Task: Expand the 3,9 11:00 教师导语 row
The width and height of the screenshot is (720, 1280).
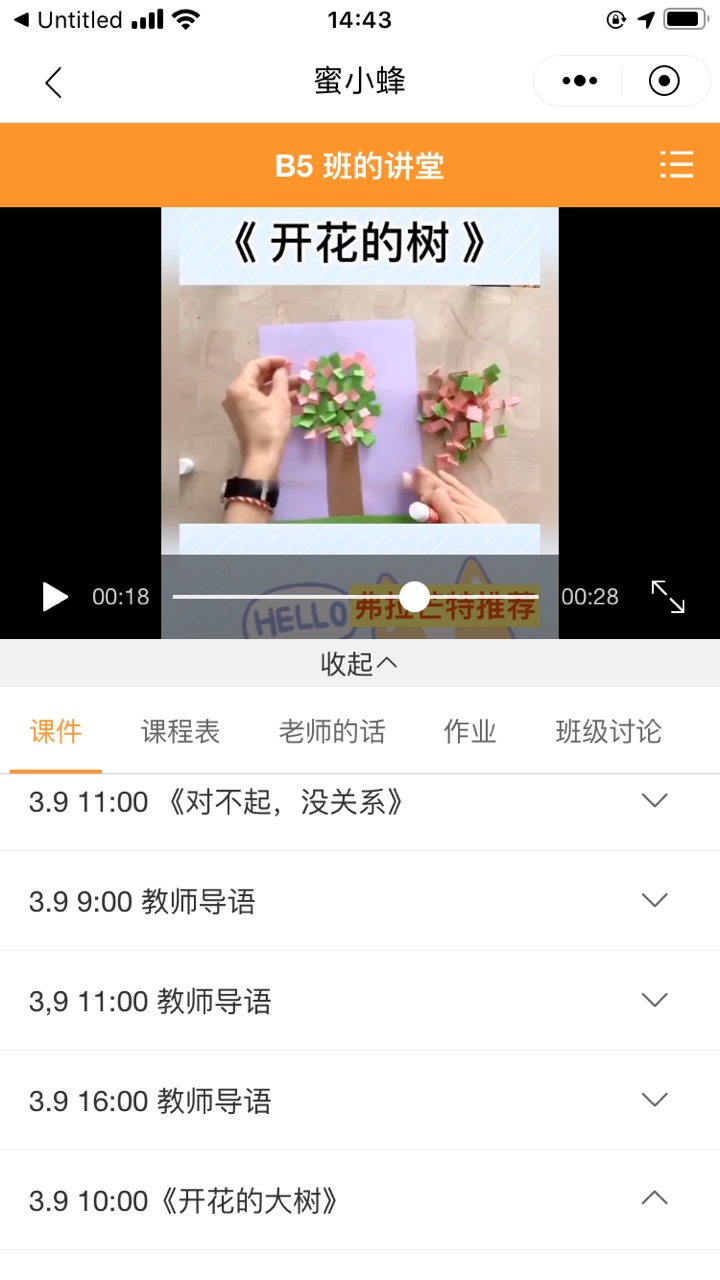Action: (654, 1000)
